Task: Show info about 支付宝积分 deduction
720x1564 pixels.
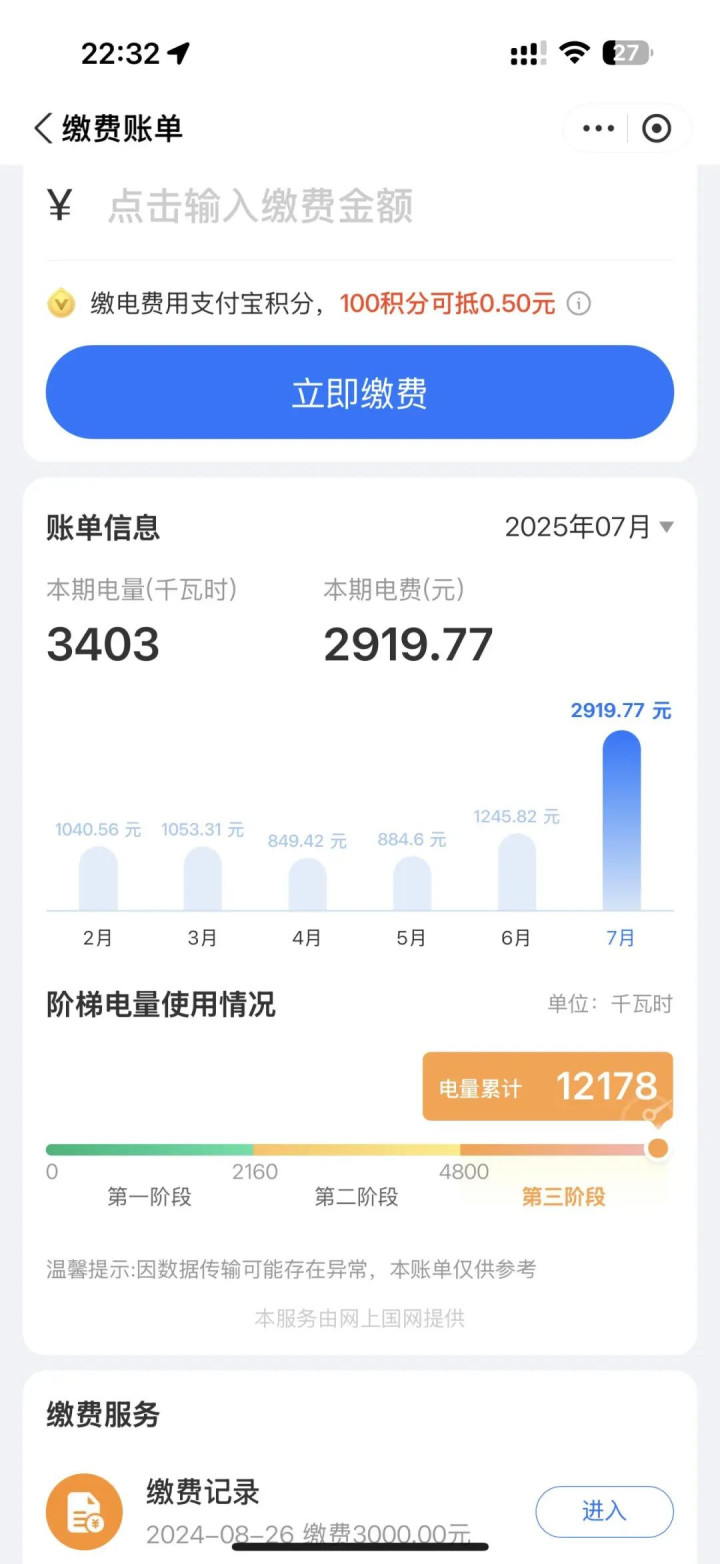Action: [579, 304]
